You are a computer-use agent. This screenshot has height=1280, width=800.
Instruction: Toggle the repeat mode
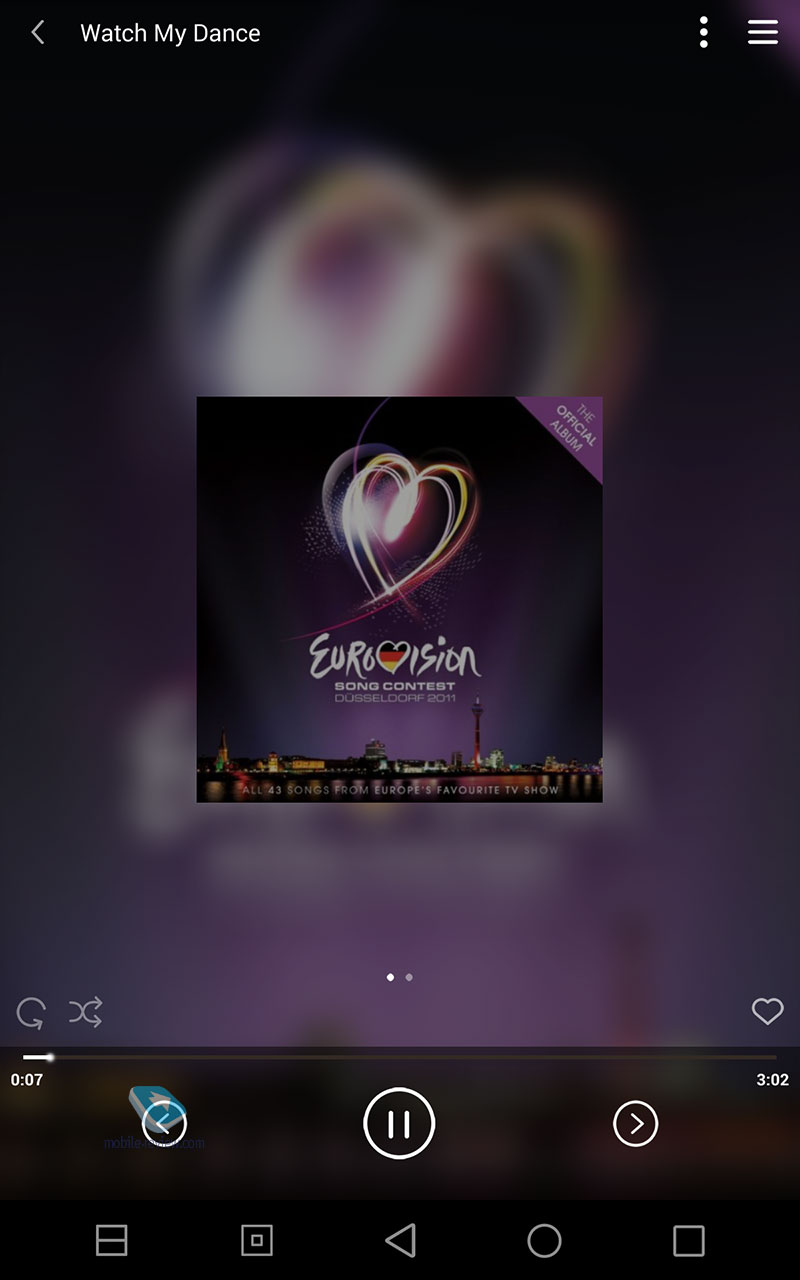(31, 1013)
